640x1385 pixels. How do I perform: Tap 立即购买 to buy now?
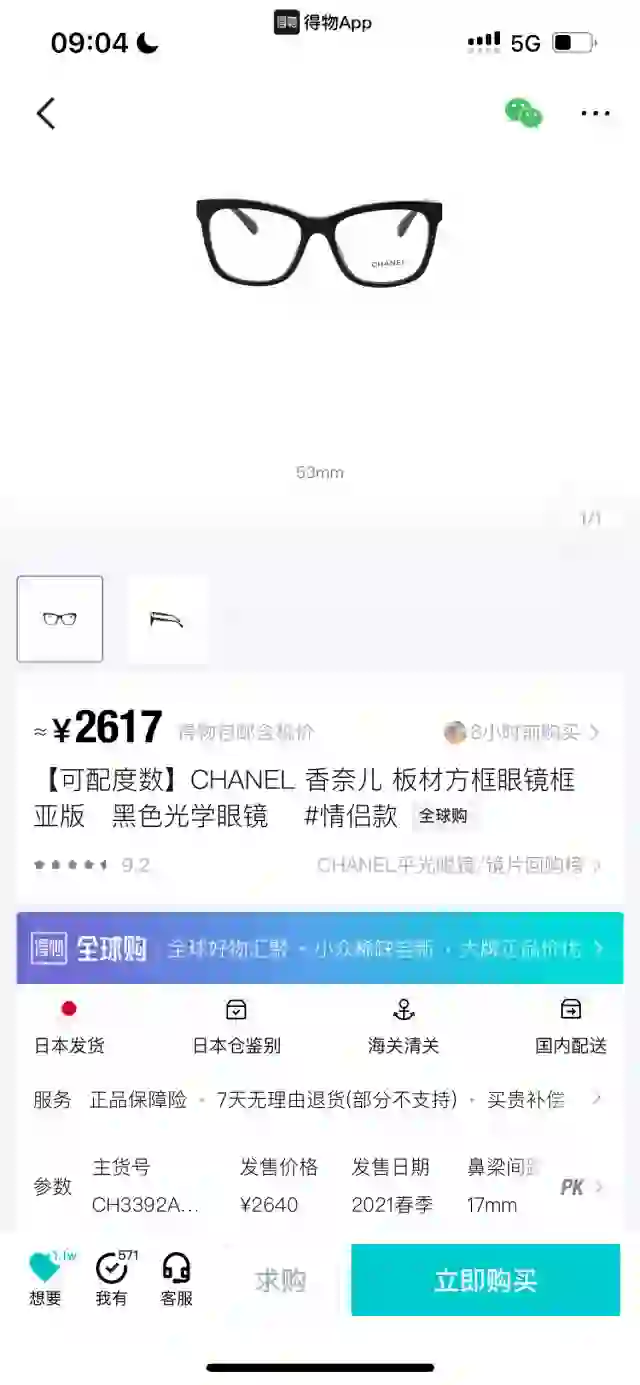[485, 1280]
